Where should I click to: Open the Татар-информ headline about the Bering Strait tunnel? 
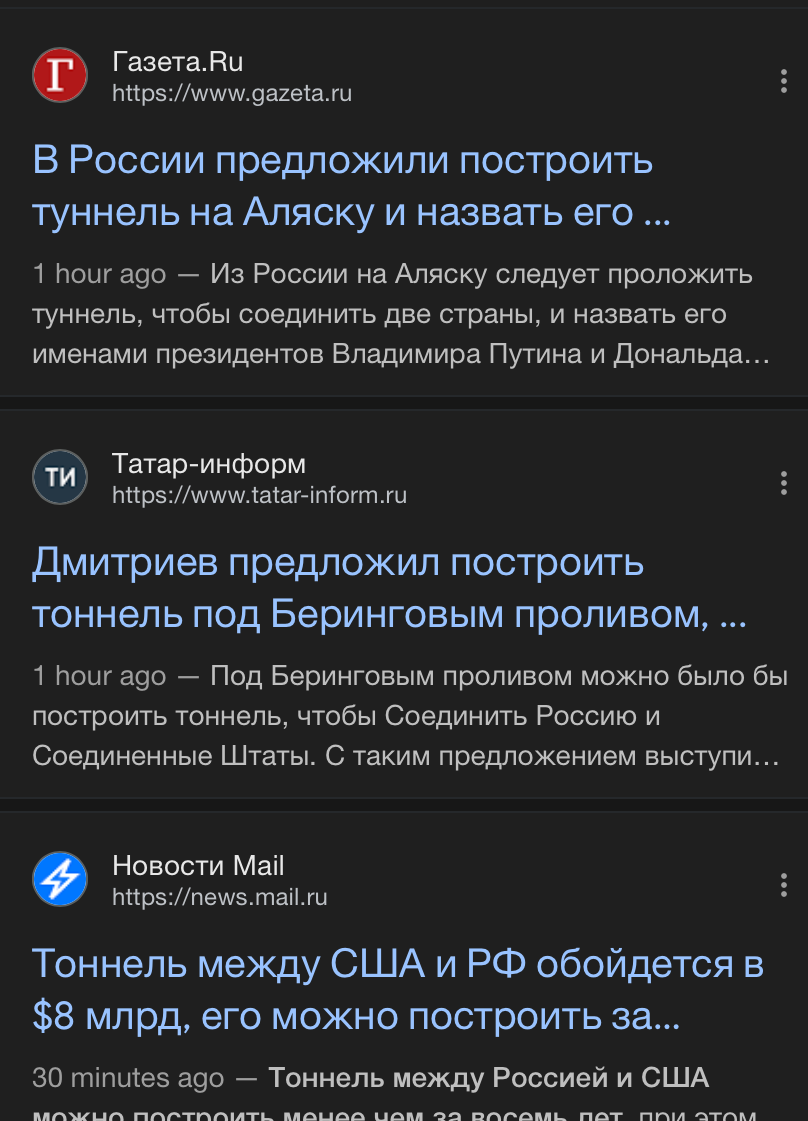tap(388, 589)
